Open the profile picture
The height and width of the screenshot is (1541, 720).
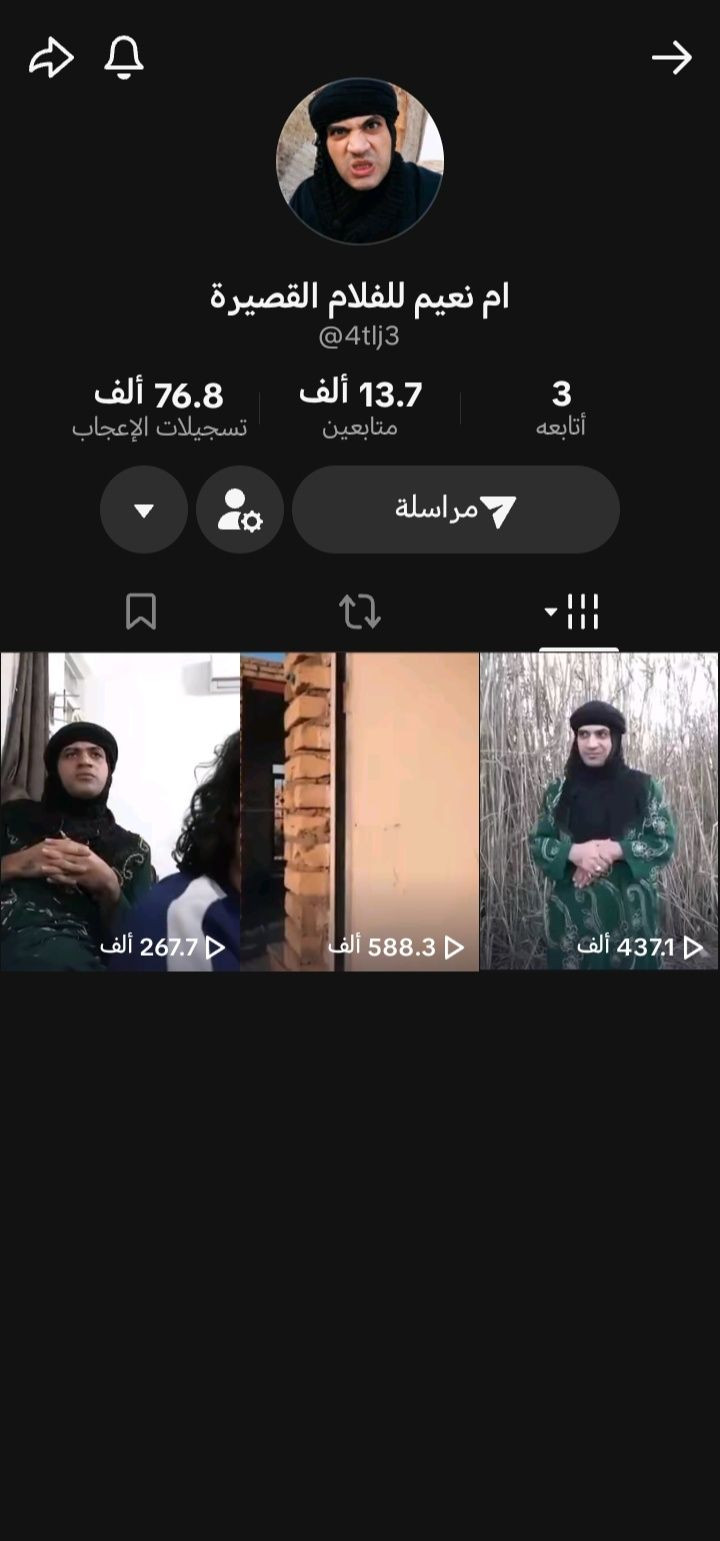tap(360, 161)
